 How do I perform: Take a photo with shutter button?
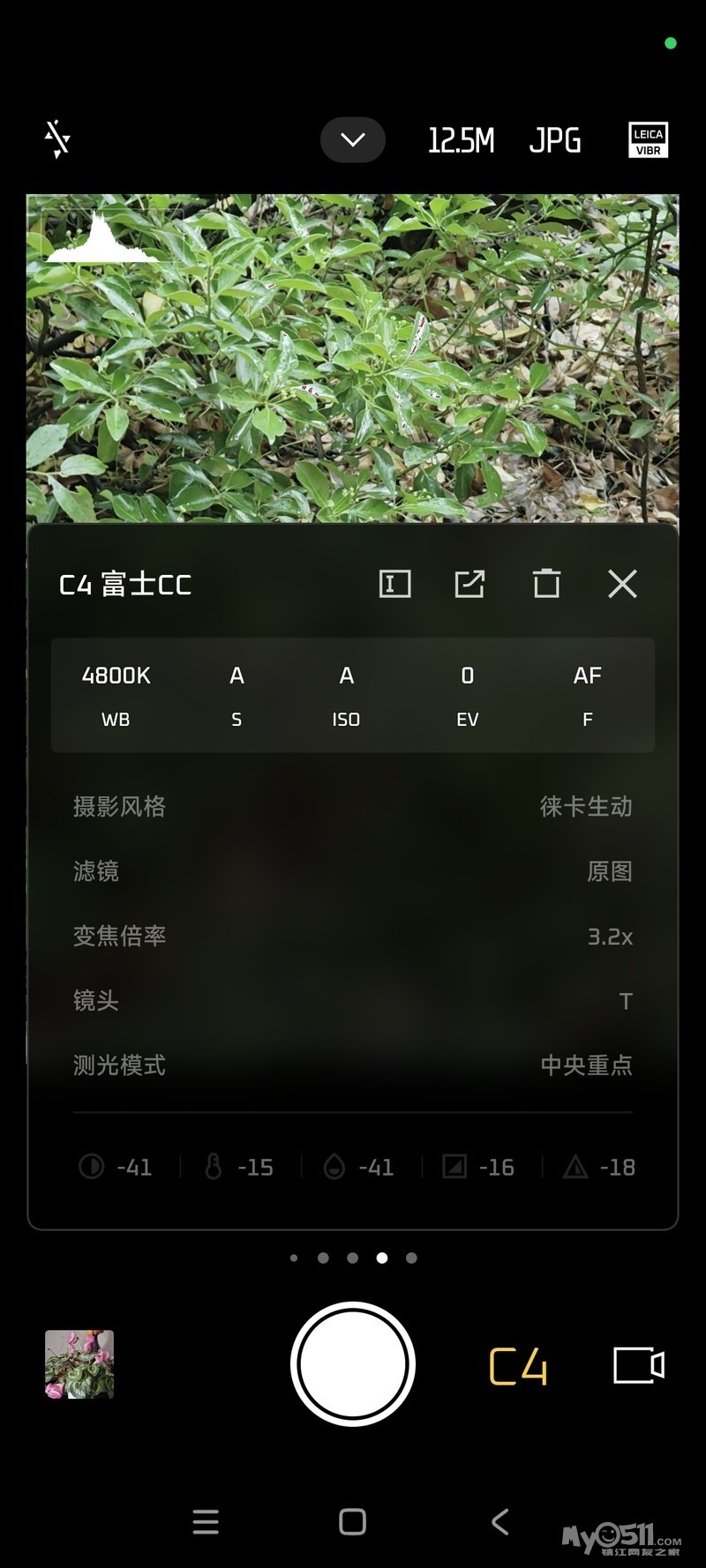[353, 1363]
